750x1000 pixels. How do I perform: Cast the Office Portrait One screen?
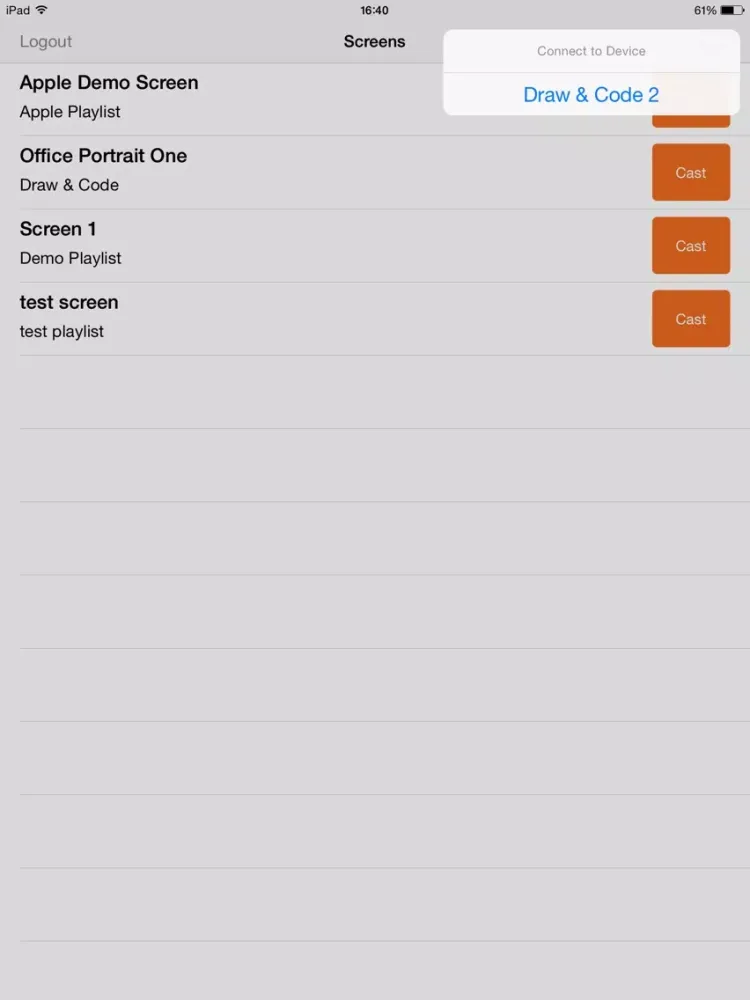tap(690, 172)
